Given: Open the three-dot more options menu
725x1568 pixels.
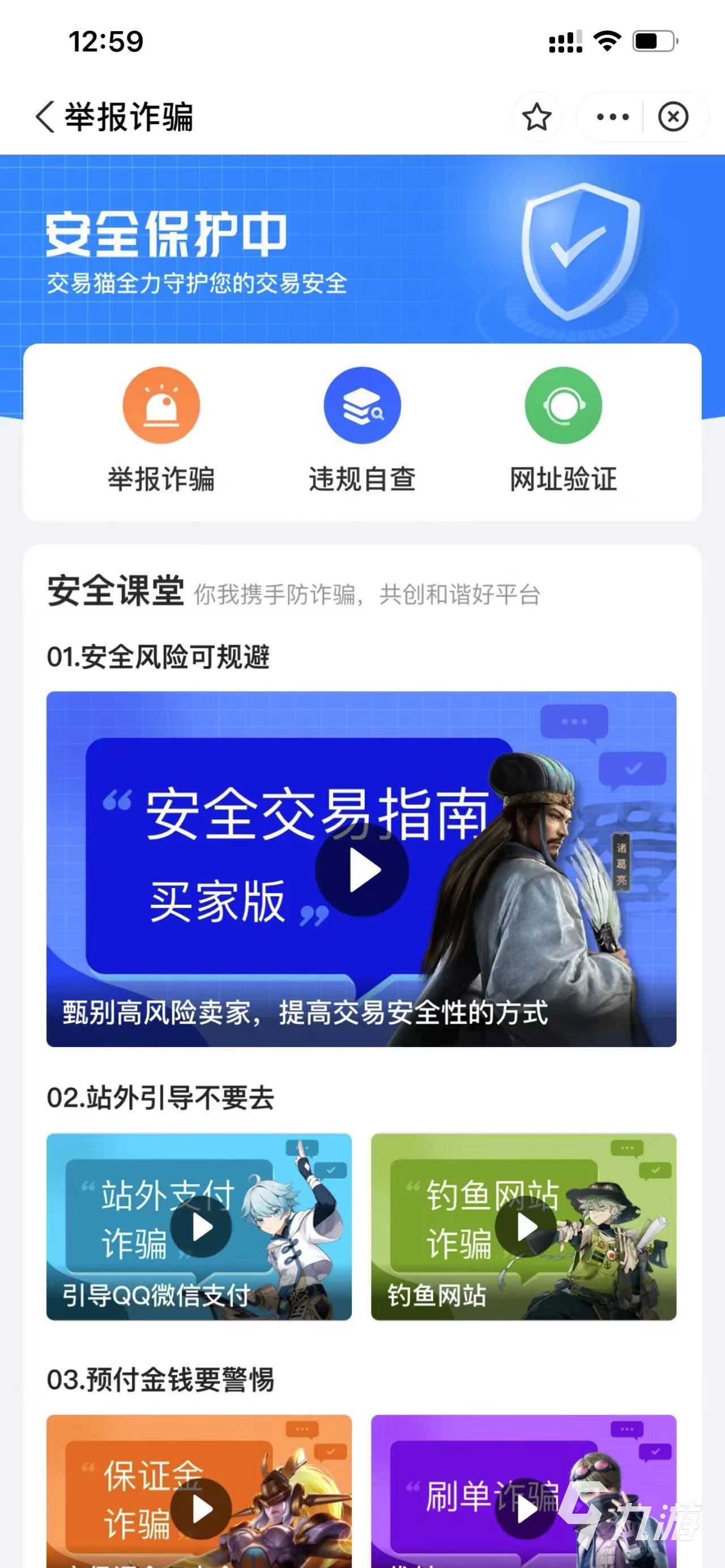Looking at the screenshot, I should (612, 116).
